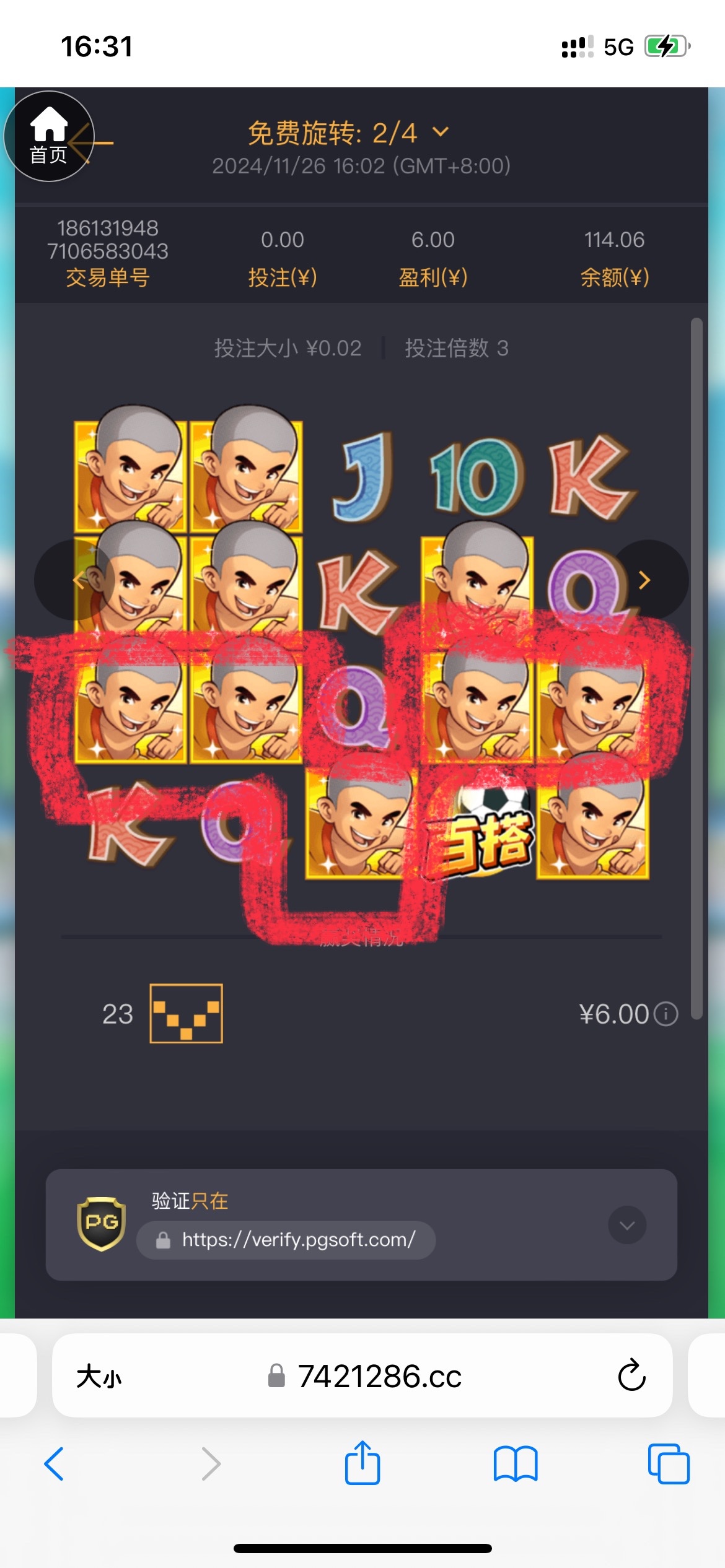Open the 大小 text size menu

click(99, 1377)
